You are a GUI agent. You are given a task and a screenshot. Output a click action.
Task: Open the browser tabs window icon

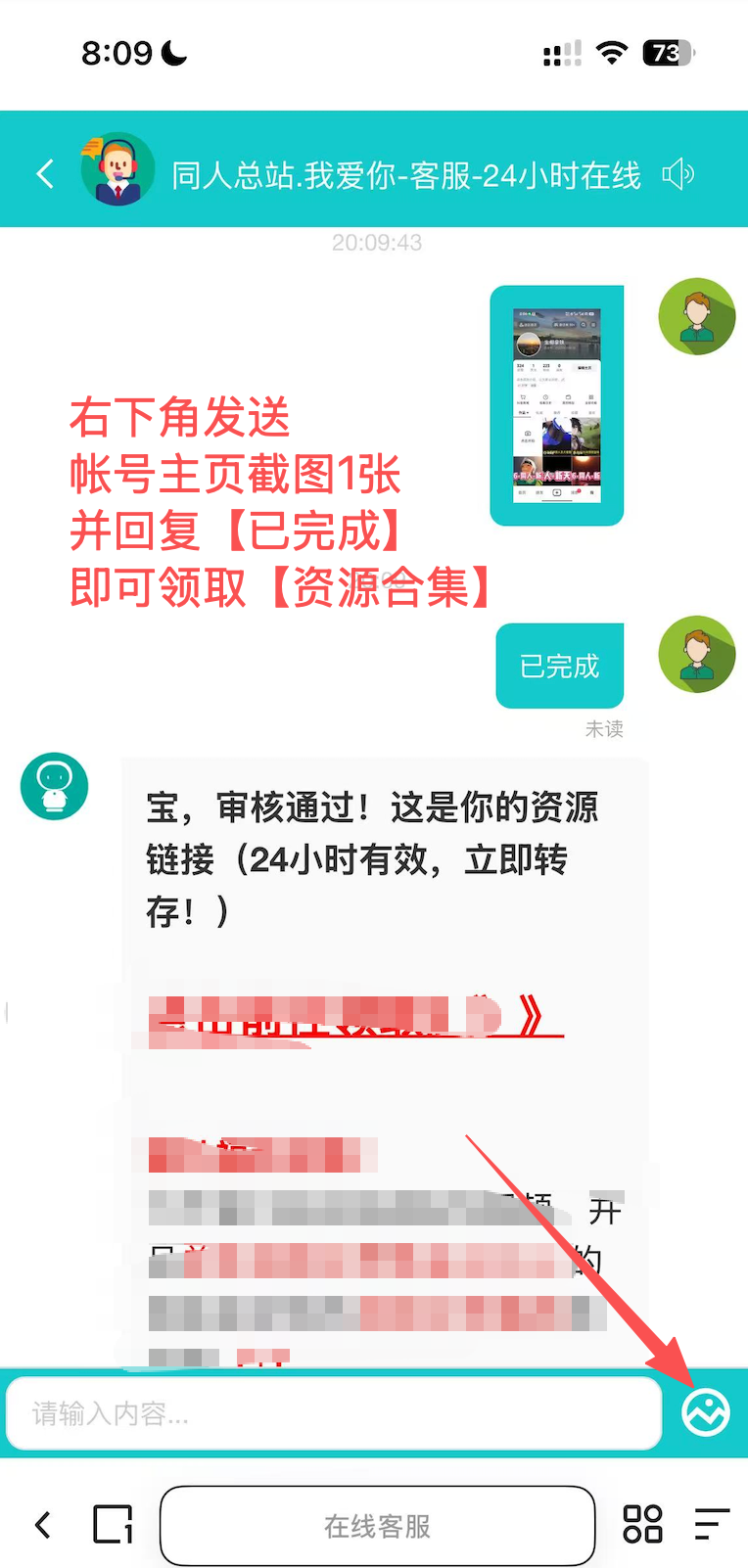[113, 1524]
